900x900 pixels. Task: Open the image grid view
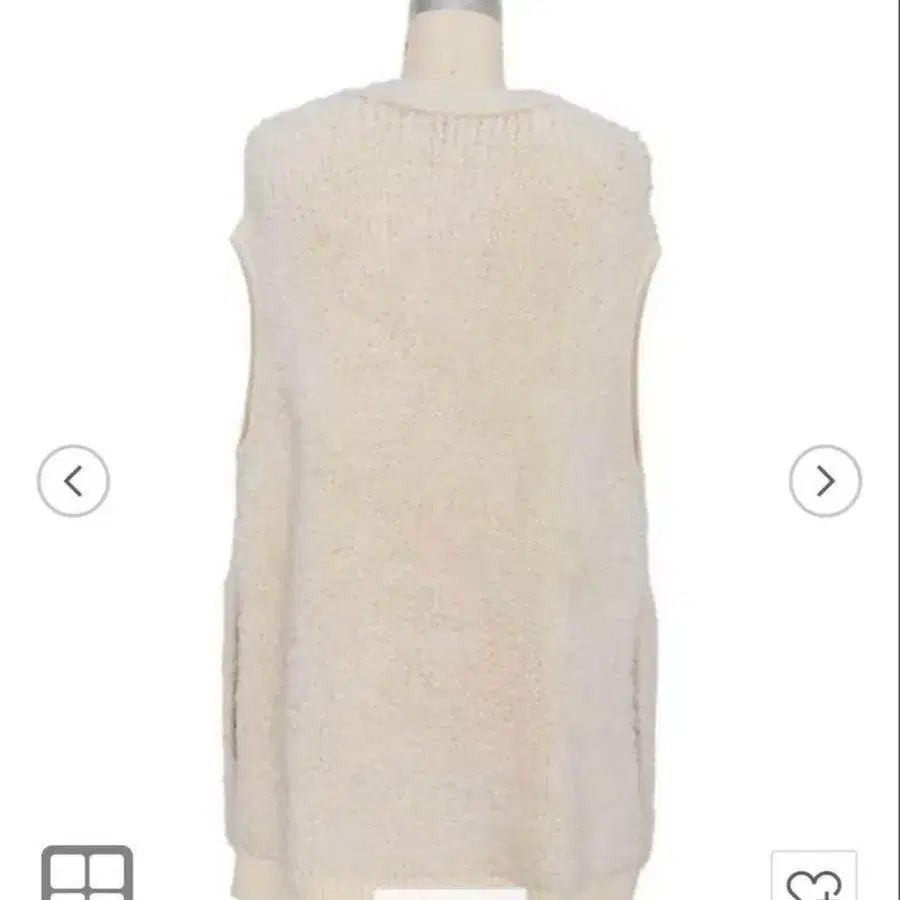click(x=87, y=872)
